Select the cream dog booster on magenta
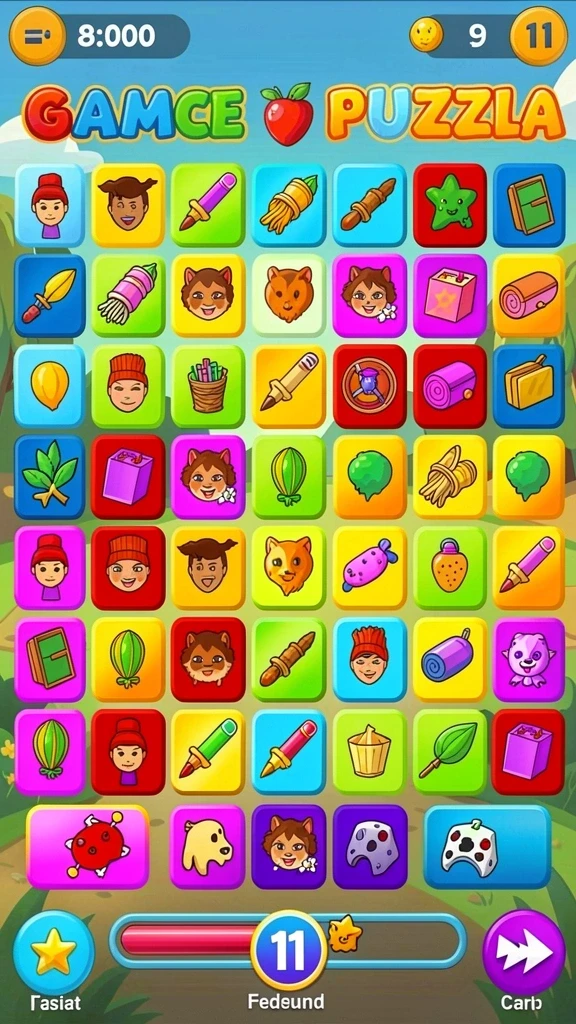 208,847
